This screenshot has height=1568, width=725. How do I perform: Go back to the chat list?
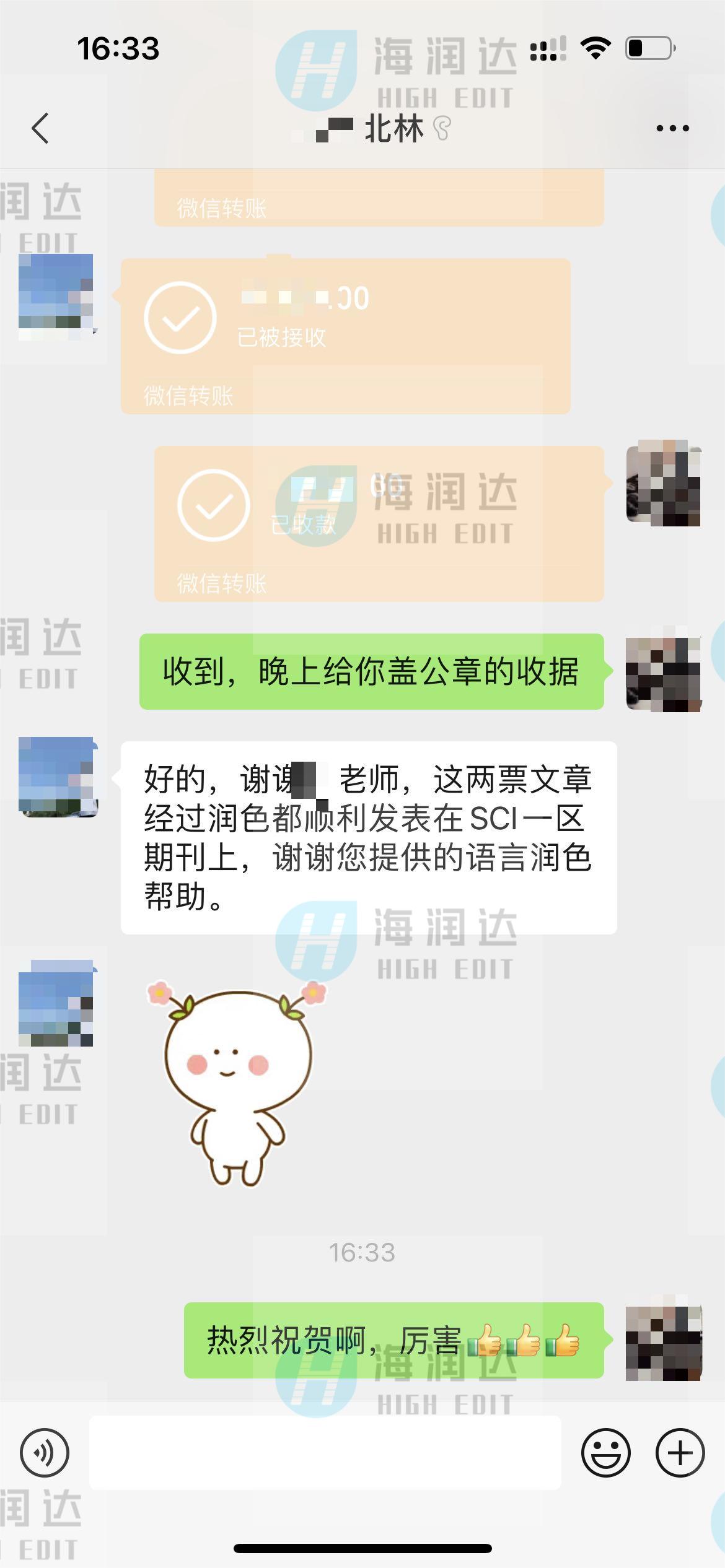[41, 129]
